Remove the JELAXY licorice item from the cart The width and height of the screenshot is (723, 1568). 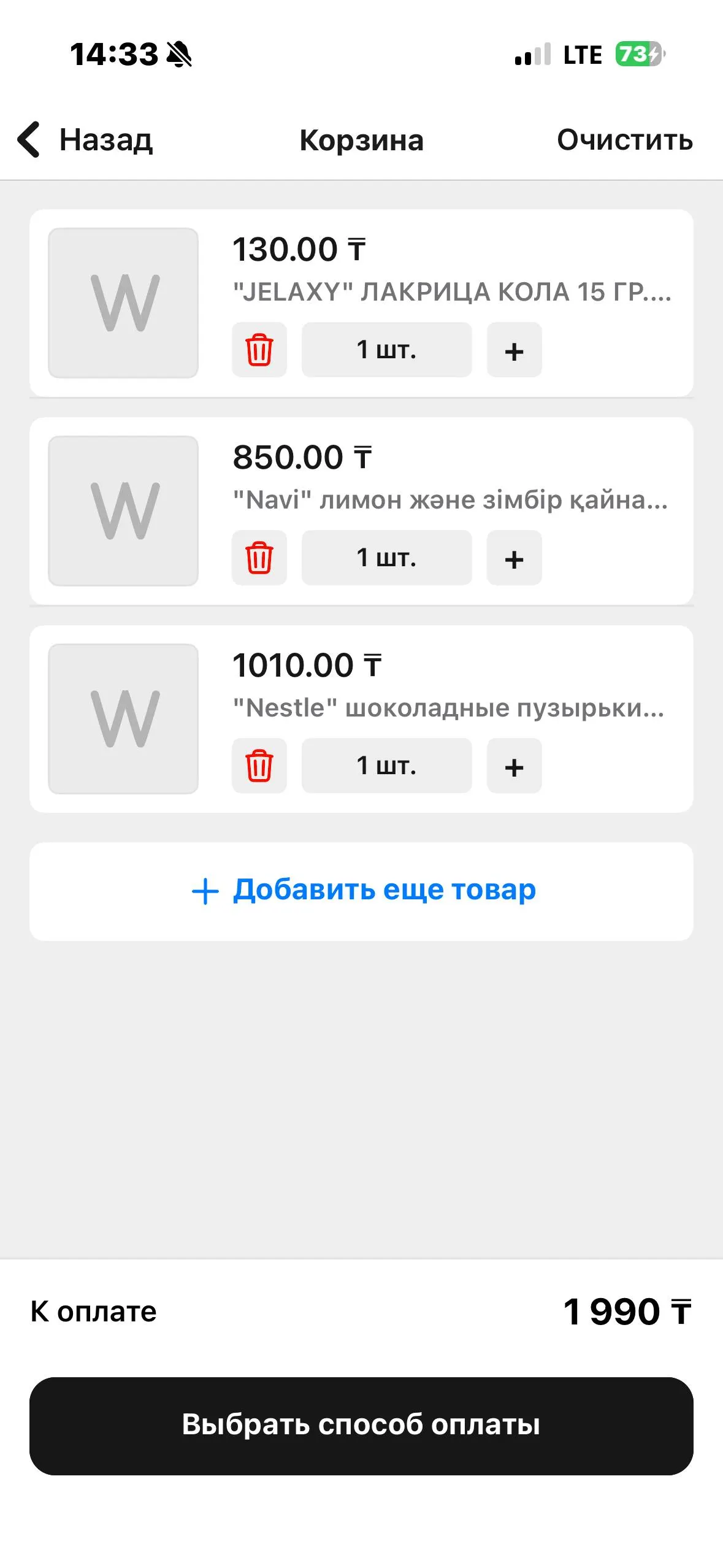tap(259, 350)
